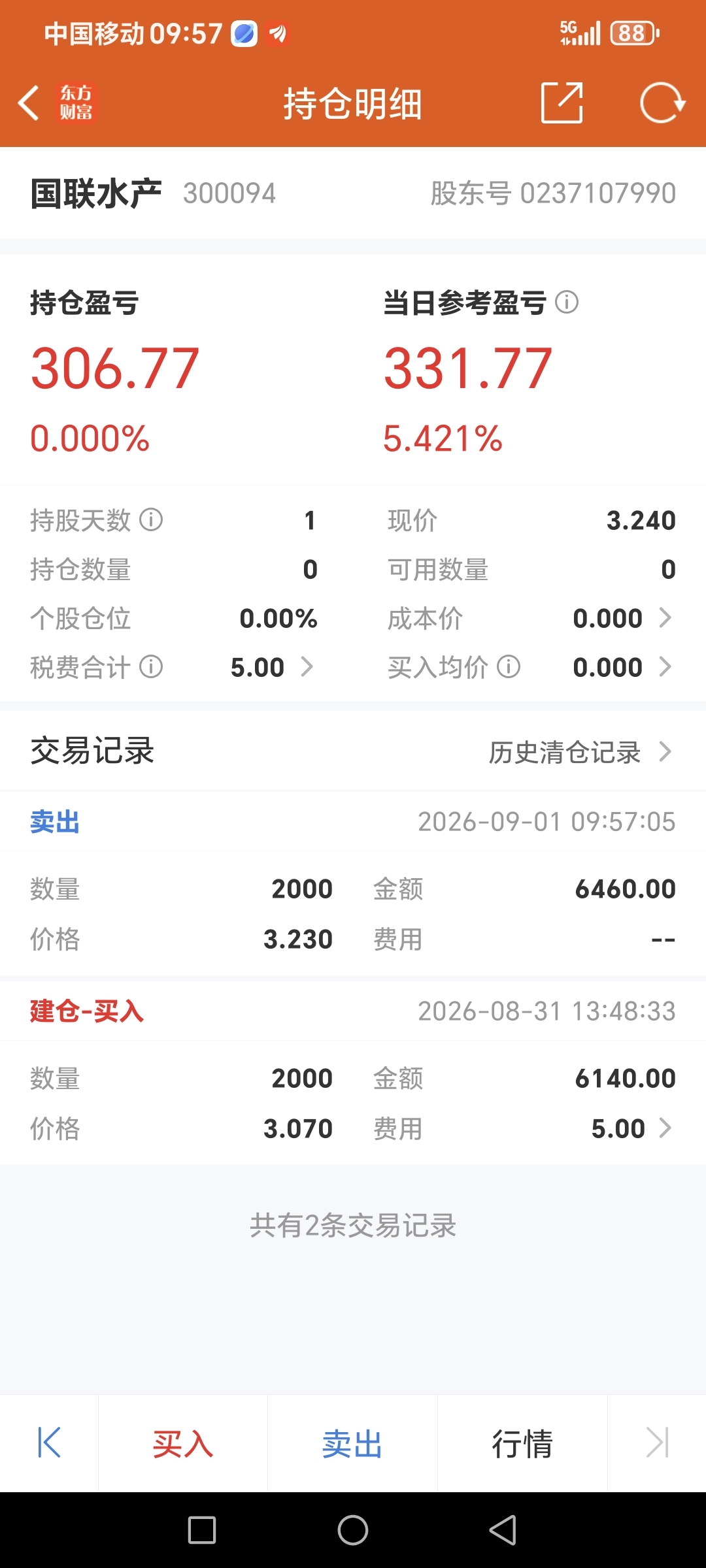Refresh the position details
Image resolution: width=706 pixels, height=1568 pixels.
coord(662,103)
